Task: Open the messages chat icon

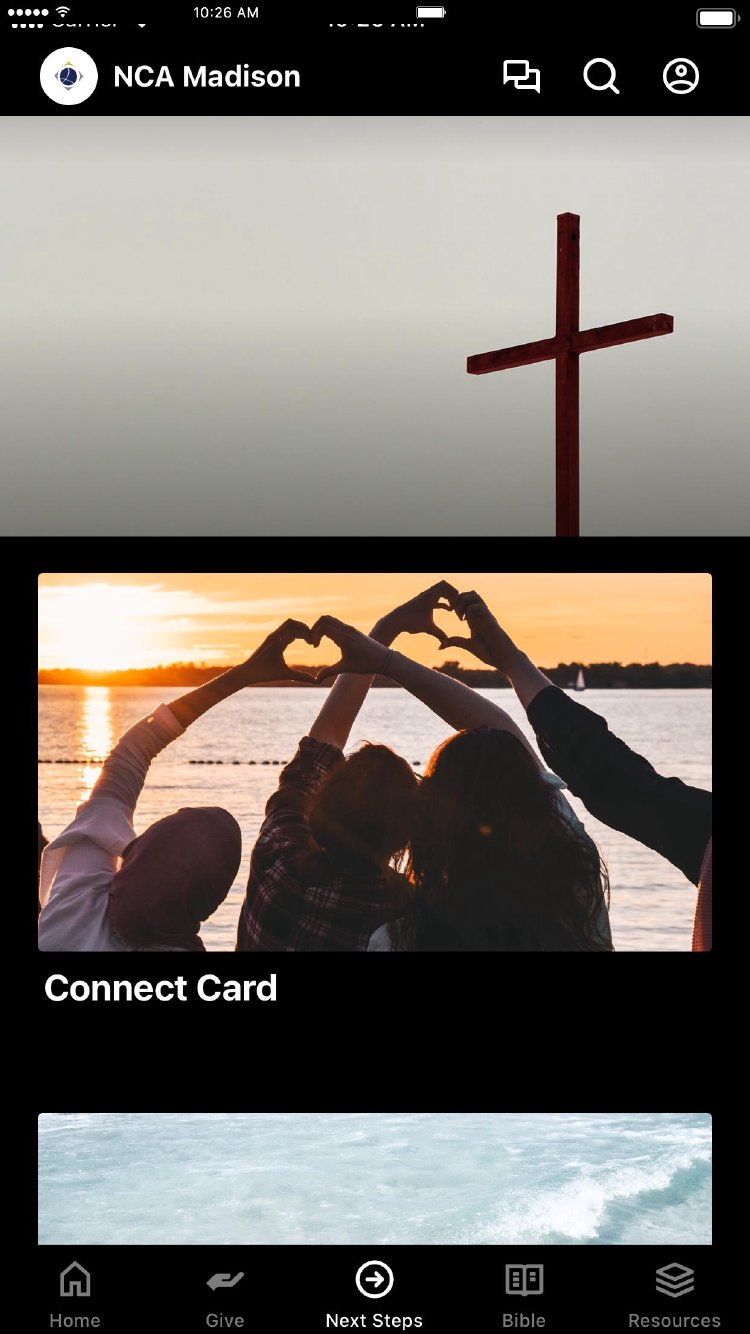Action: point(521,77)
